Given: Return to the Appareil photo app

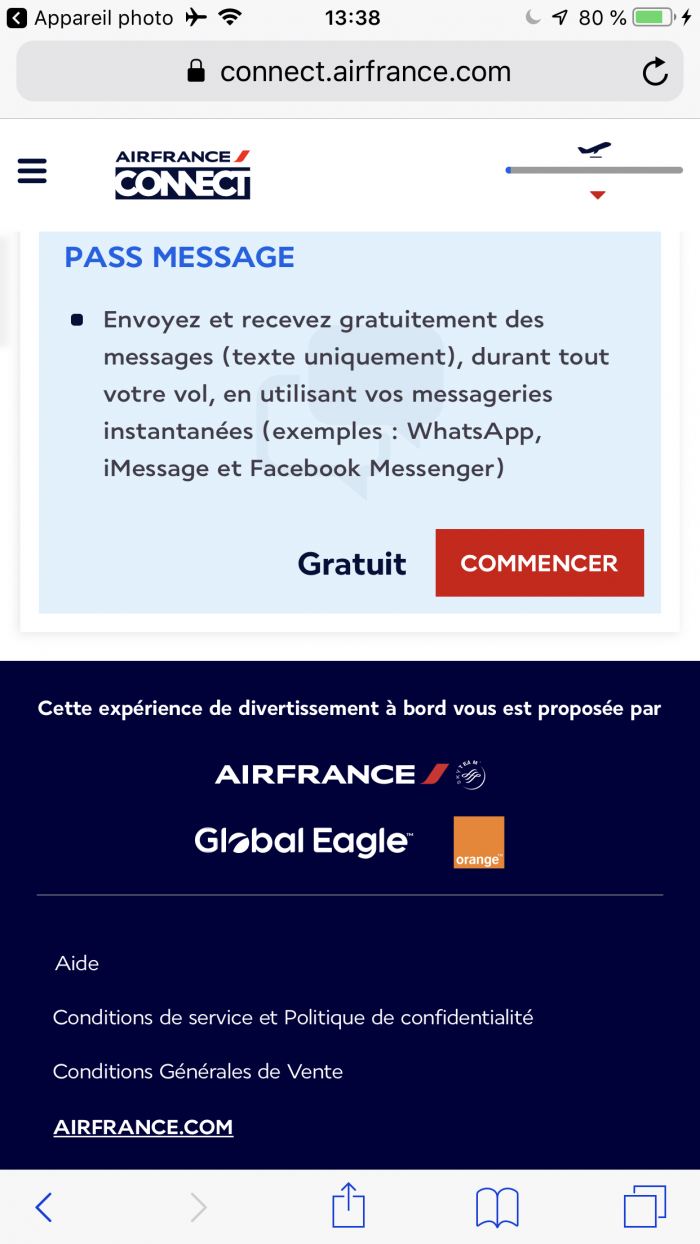Looking at the screenshot, I should (x=90, y=18).
